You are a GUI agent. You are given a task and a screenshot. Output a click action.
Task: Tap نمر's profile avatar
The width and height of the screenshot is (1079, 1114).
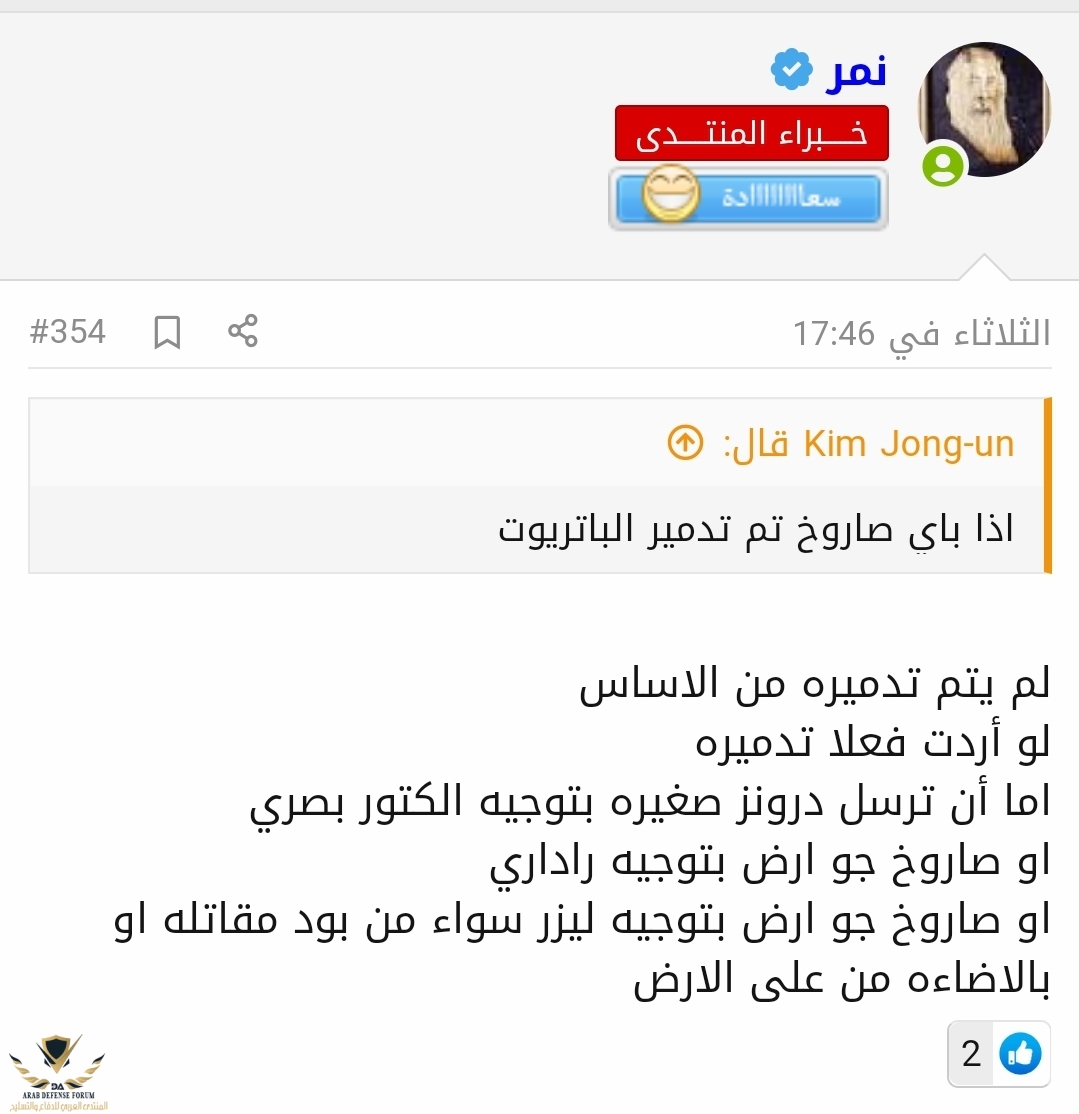tap(984, 110)
